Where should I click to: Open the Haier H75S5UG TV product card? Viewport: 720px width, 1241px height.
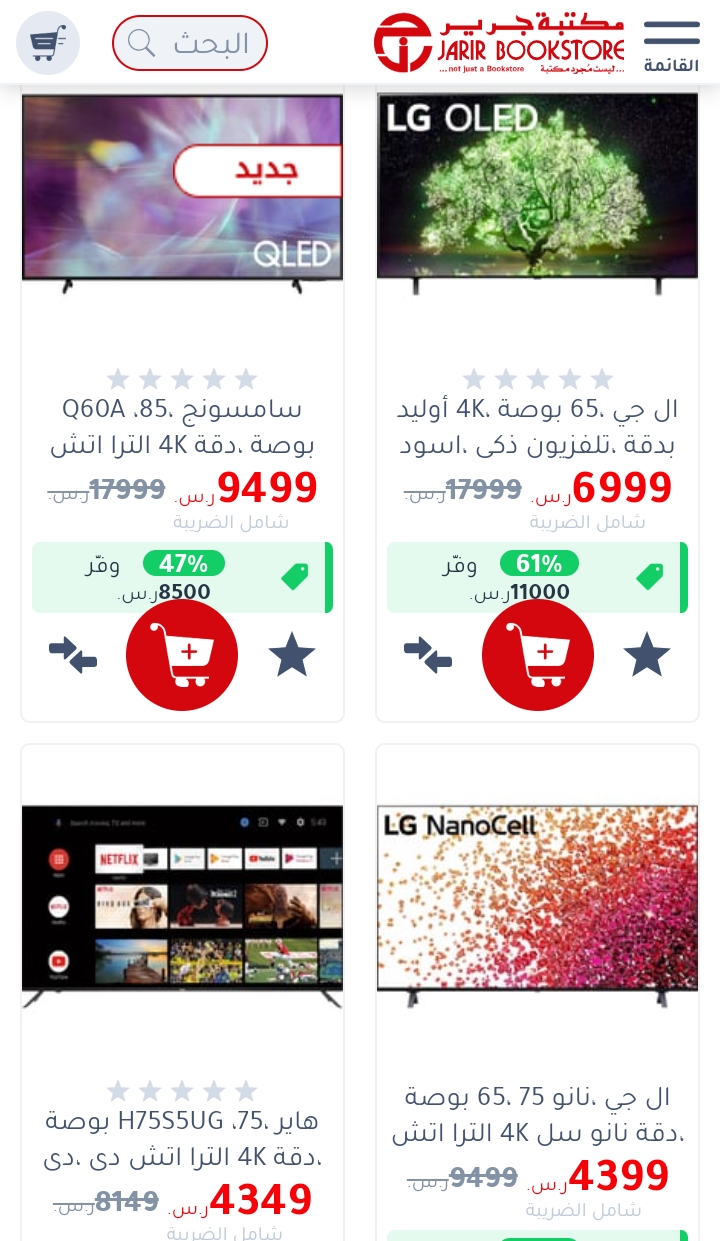pos(182,992)
